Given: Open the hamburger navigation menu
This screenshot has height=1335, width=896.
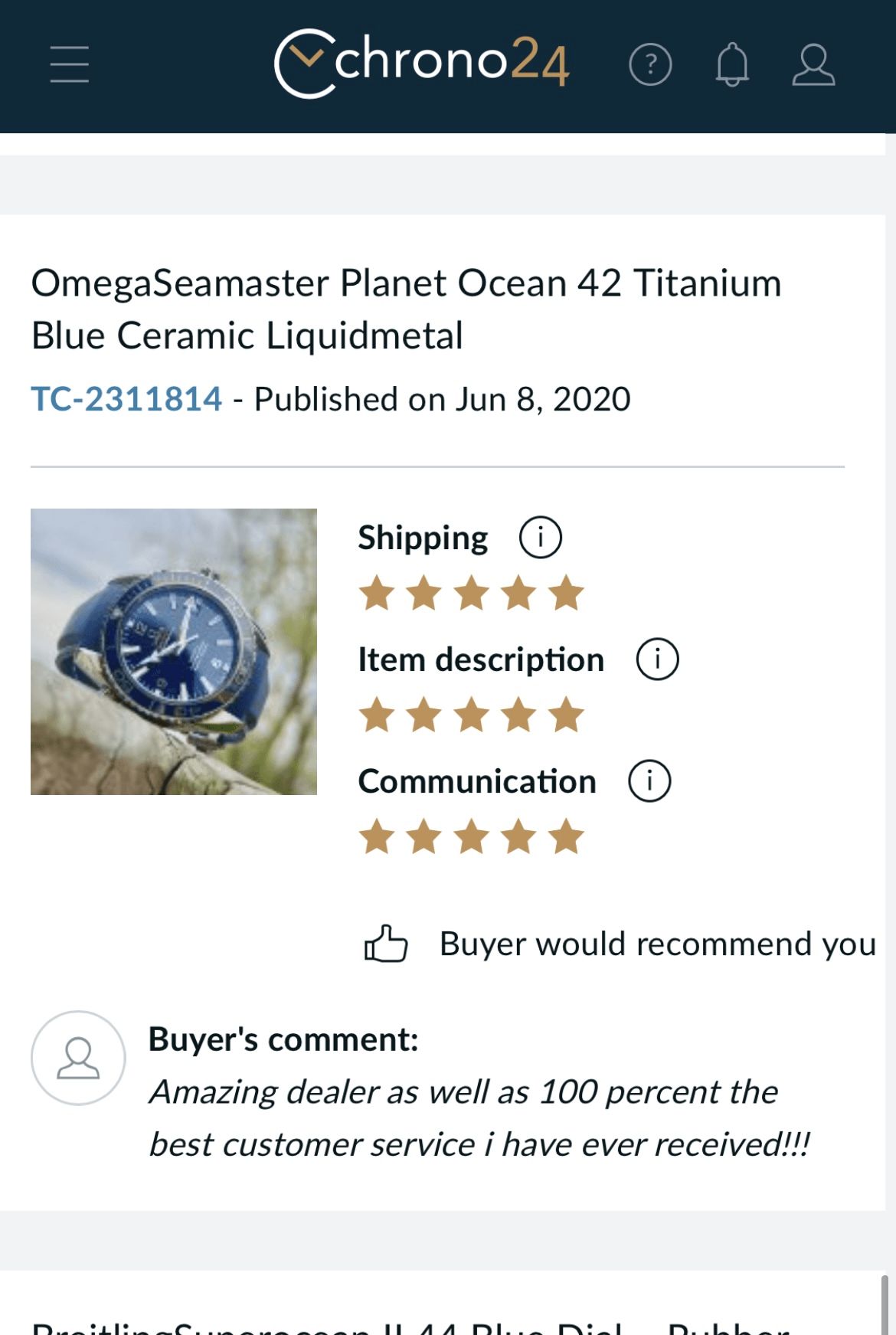Looking at the screenshot, I should tap(69, 66).
